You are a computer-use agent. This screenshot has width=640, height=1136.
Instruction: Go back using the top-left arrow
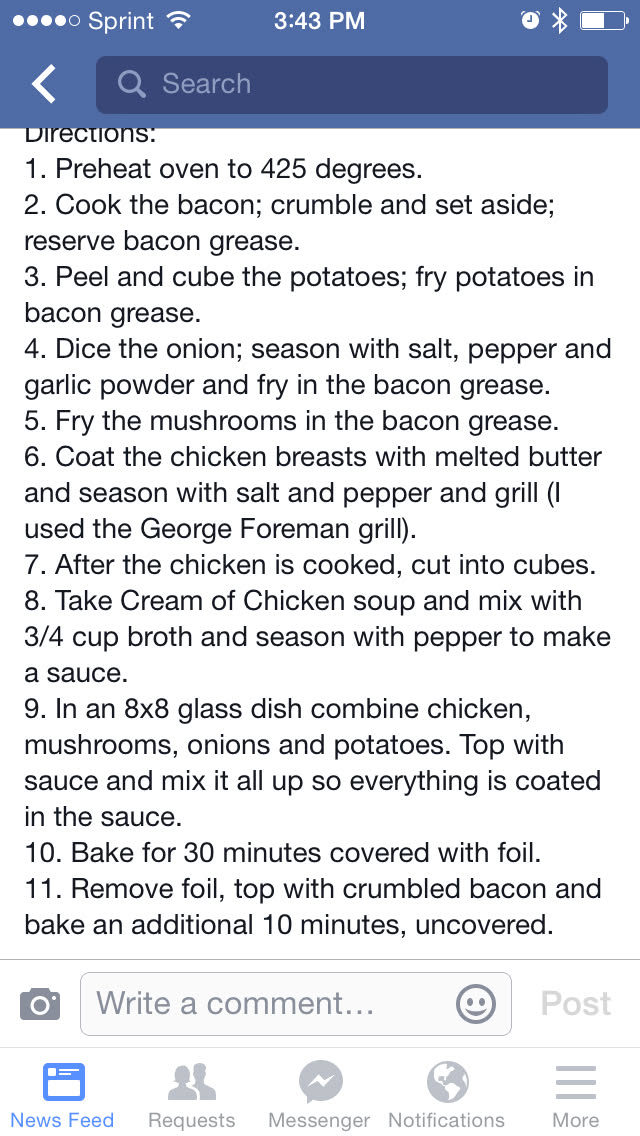(44, 84)
